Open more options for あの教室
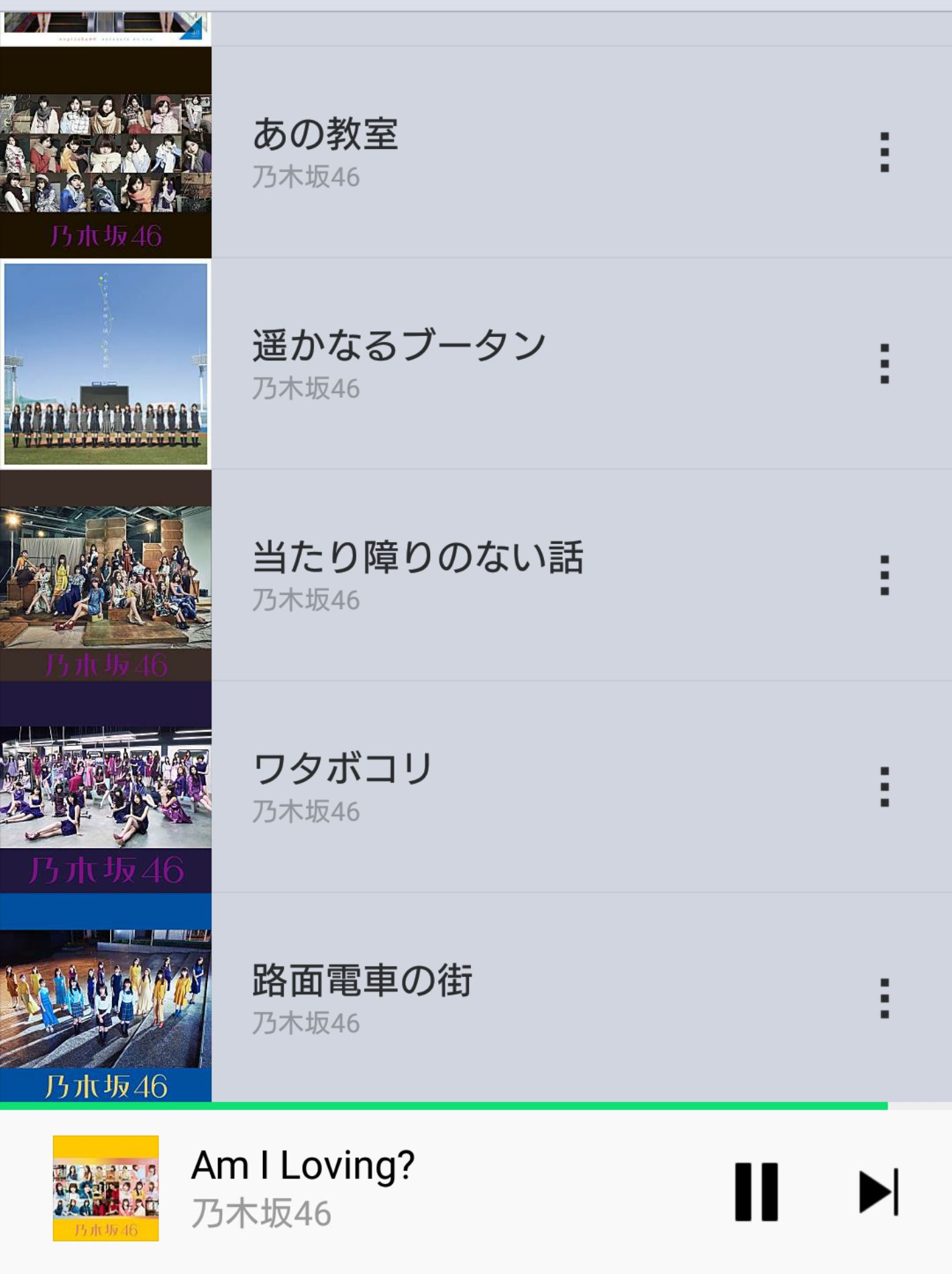The image size is (952, 1288). coord(884,152)
